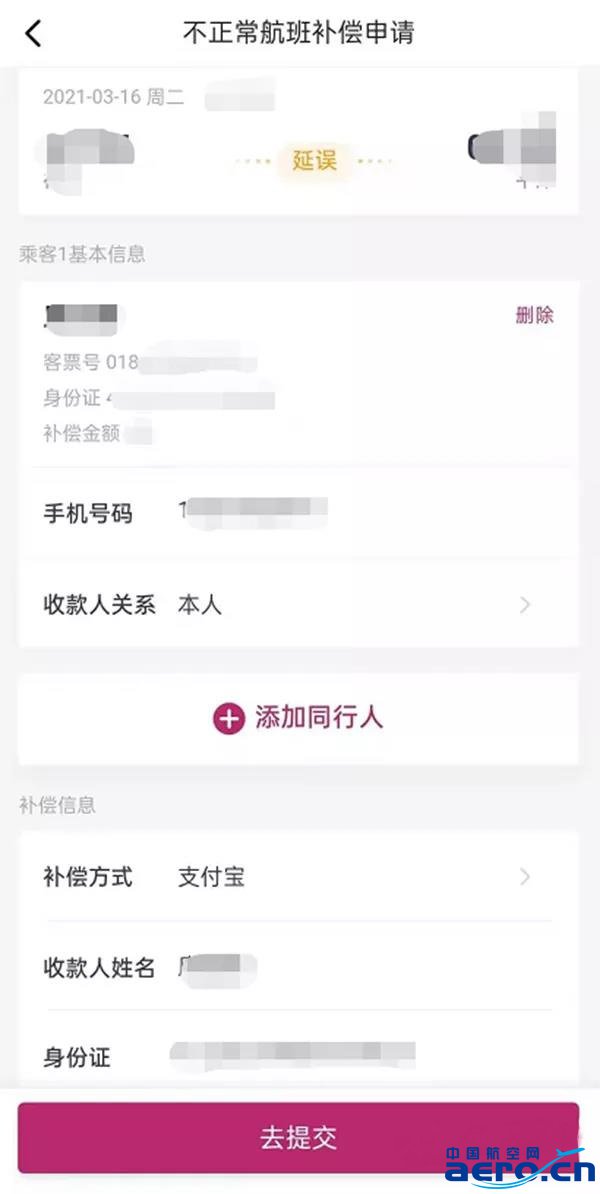Edit the 手机号码 phone number field
Screen dimensions: 600x1194
[298, 513]
